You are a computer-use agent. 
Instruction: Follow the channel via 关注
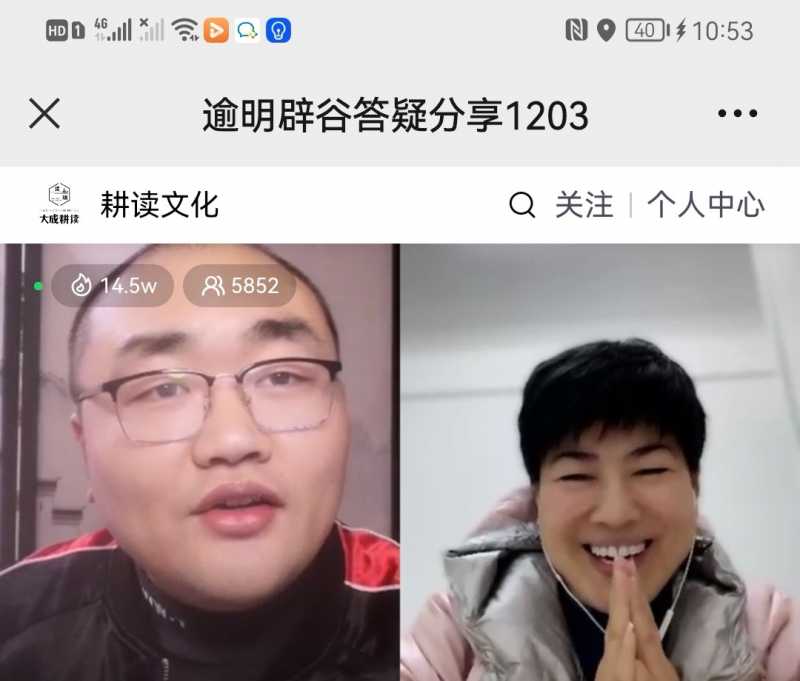[584, 205]
